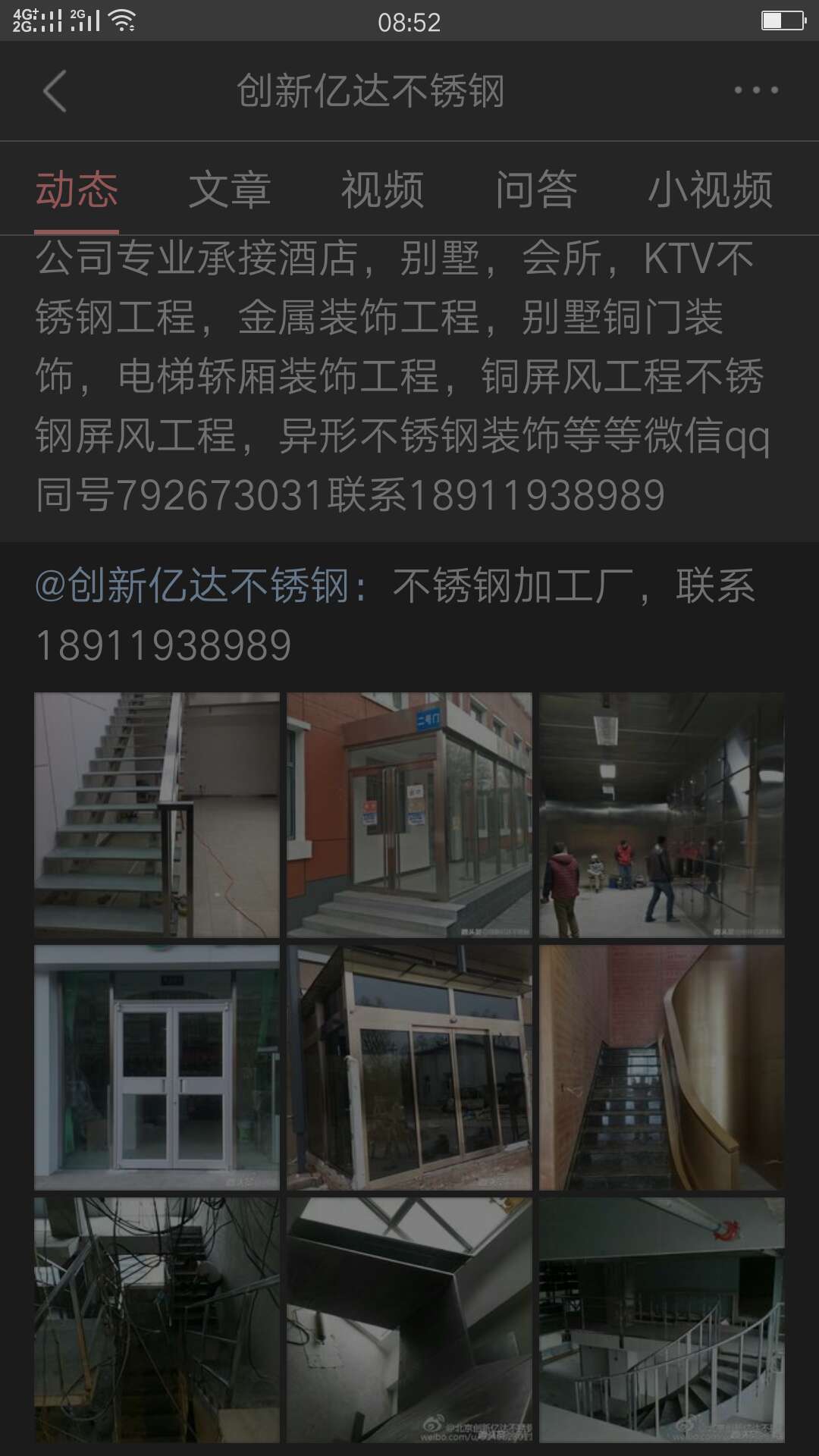The image size is (819, 1456).
Task: Open the spiral staircase railing photo
Action: 661,1319
